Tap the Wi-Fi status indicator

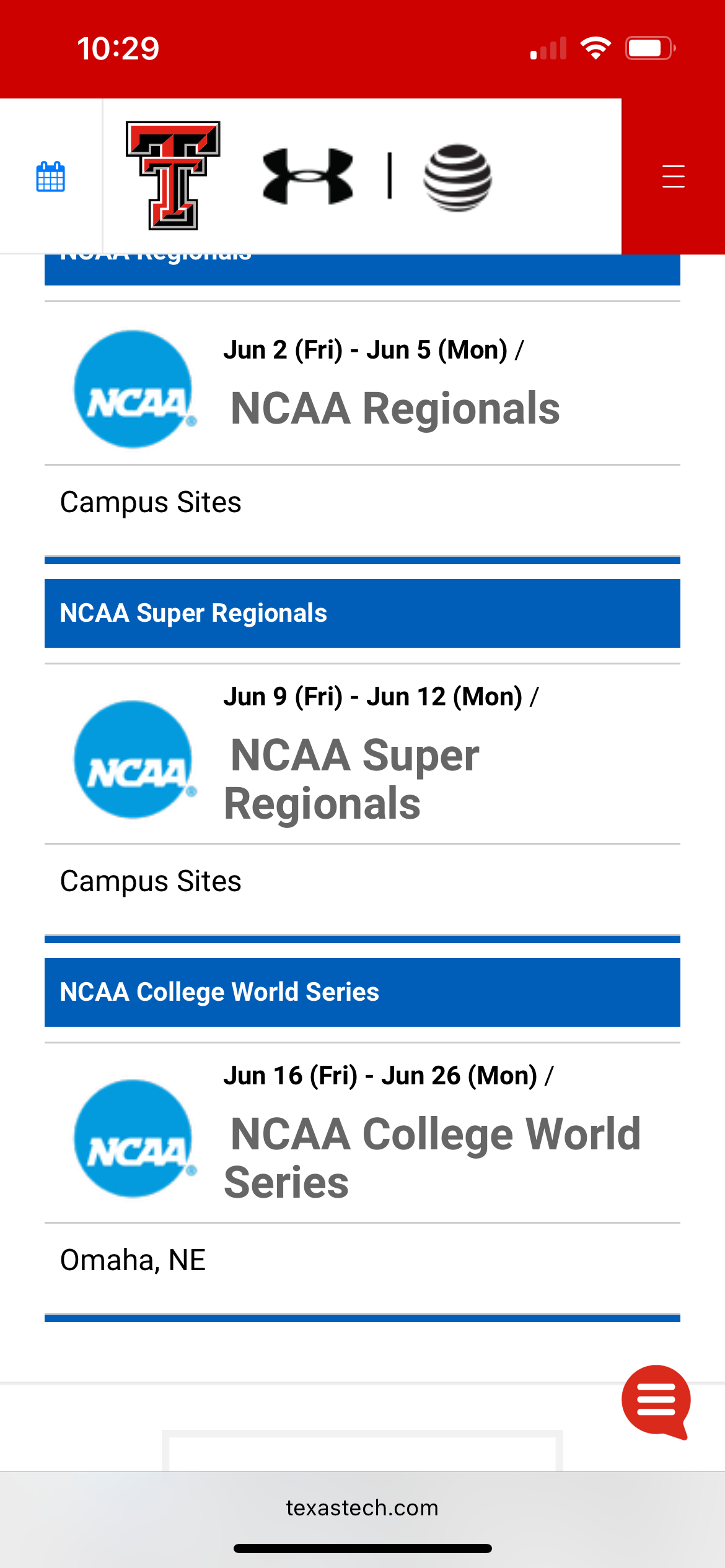[595, 47]
